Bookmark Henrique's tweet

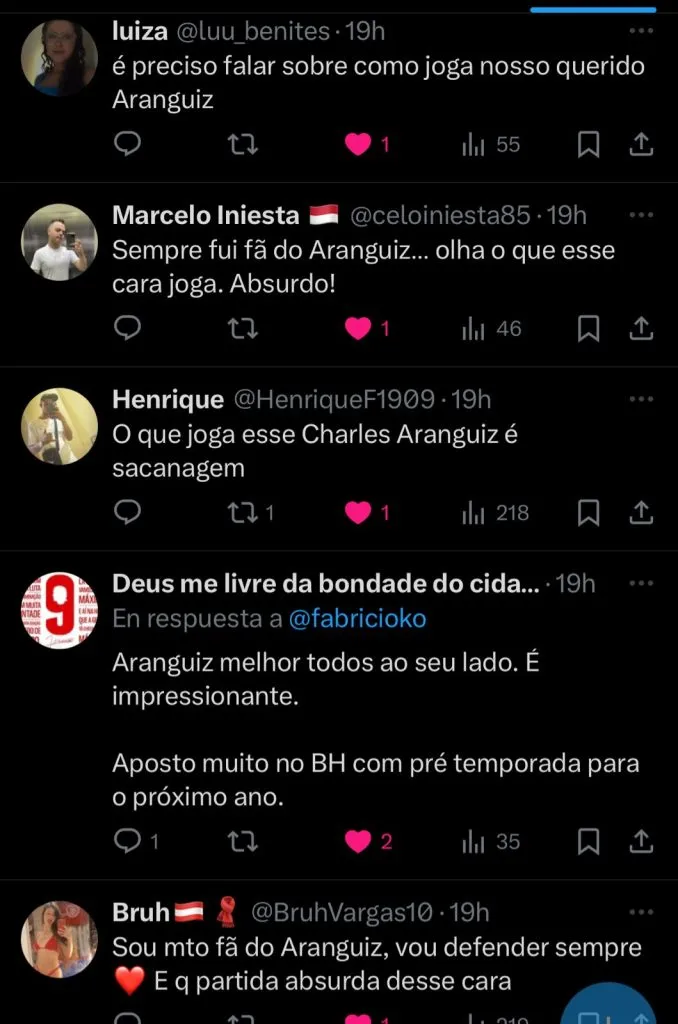(x=589, y=513)
